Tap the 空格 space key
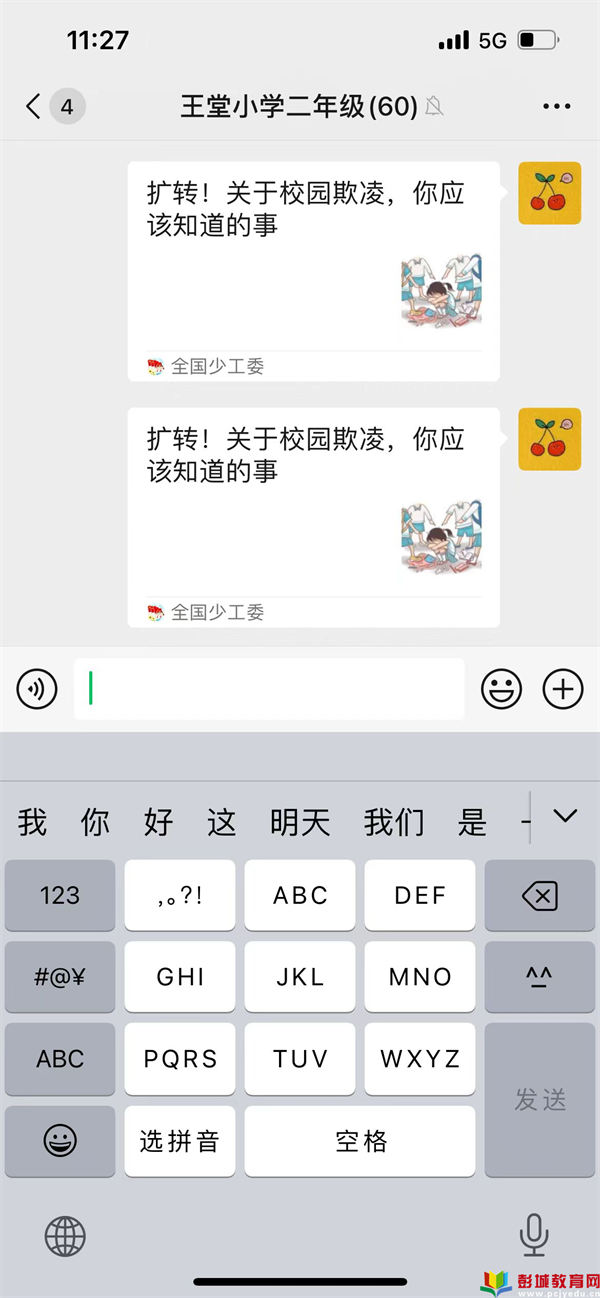 click(x=360, y=1141)
